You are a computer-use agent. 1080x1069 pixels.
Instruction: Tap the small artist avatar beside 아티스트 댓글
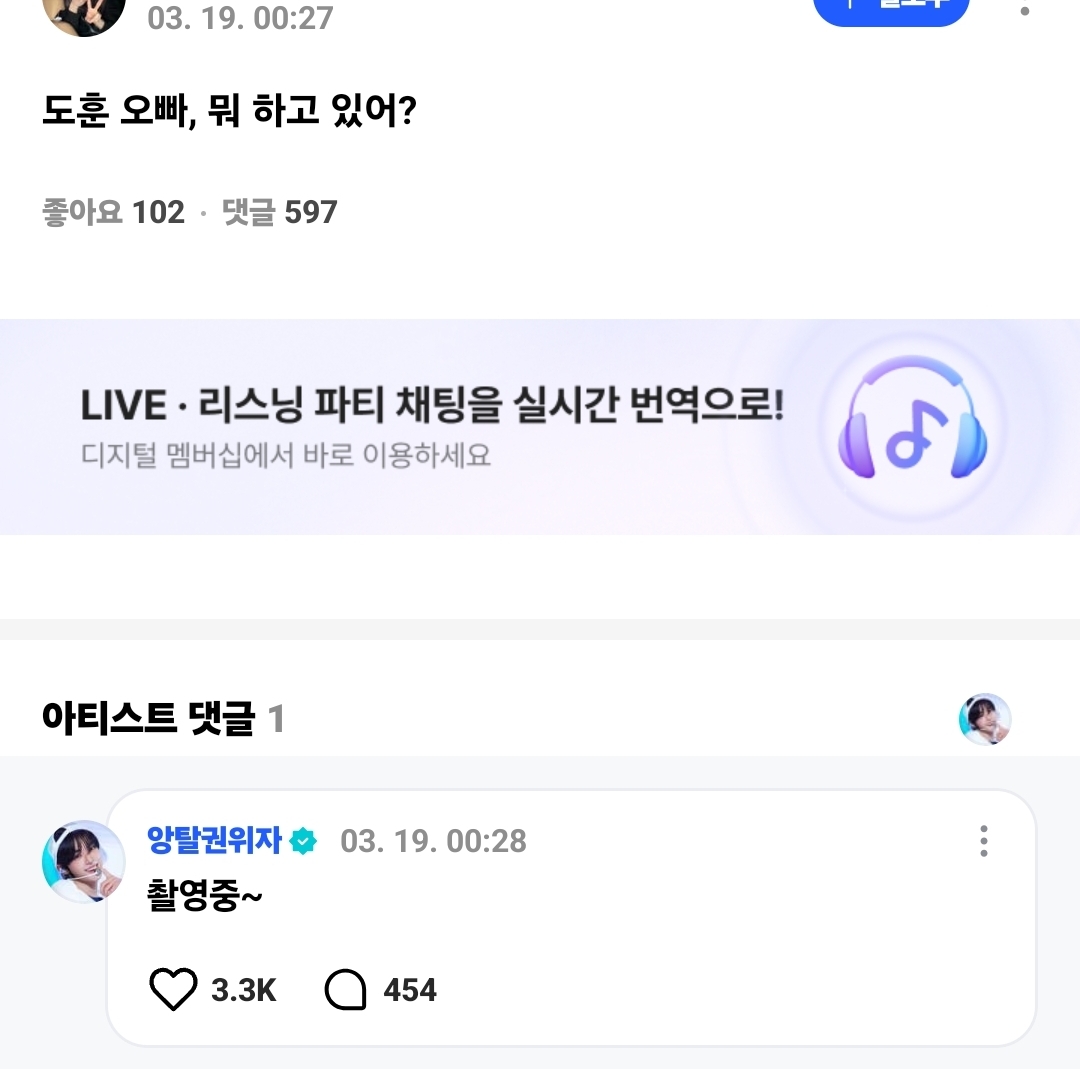tap(985, 719)
